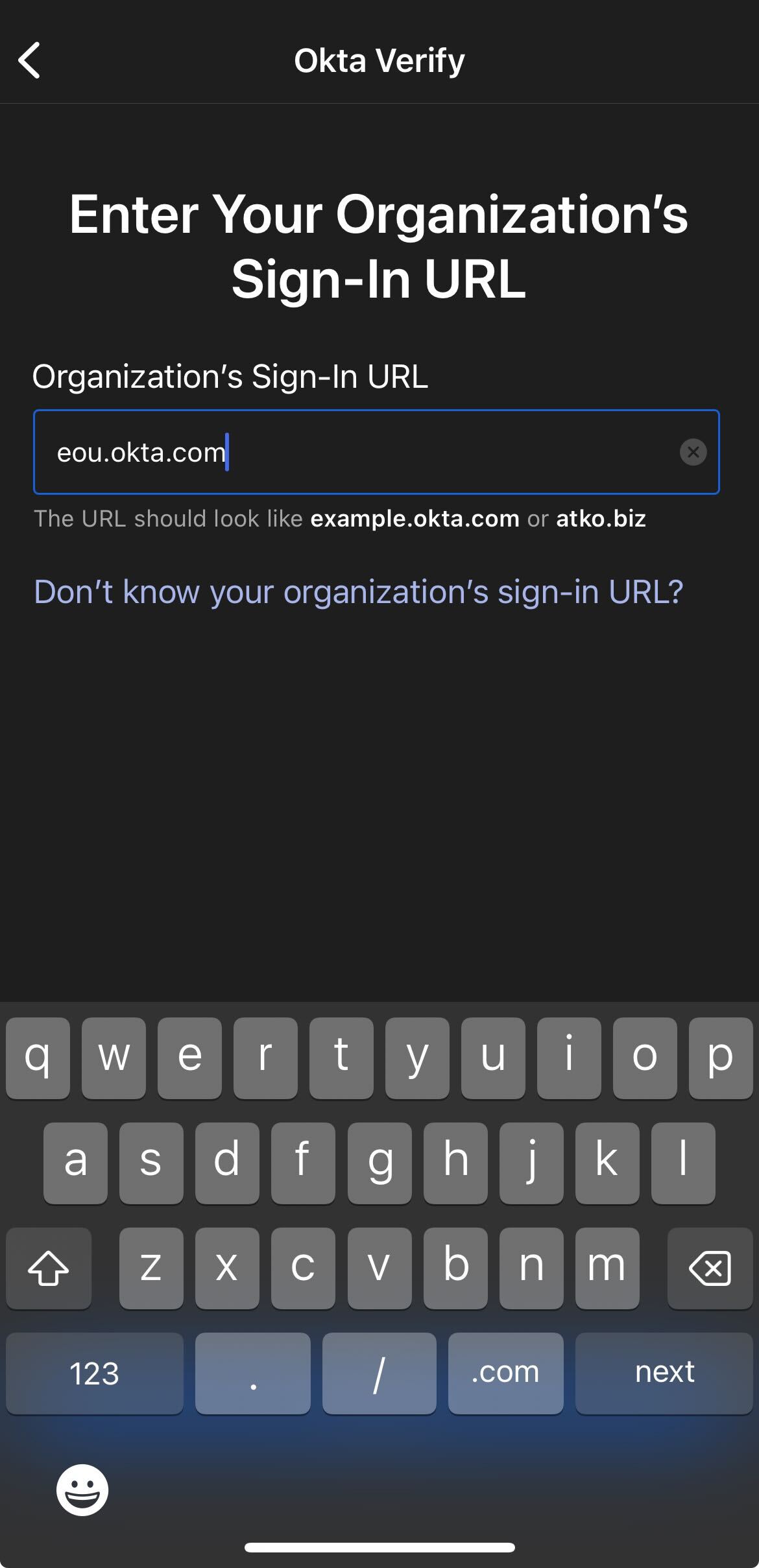This screenshot has width=759, height=1568.
Task: Tap the next key on keyboard
Action: 664,1372
